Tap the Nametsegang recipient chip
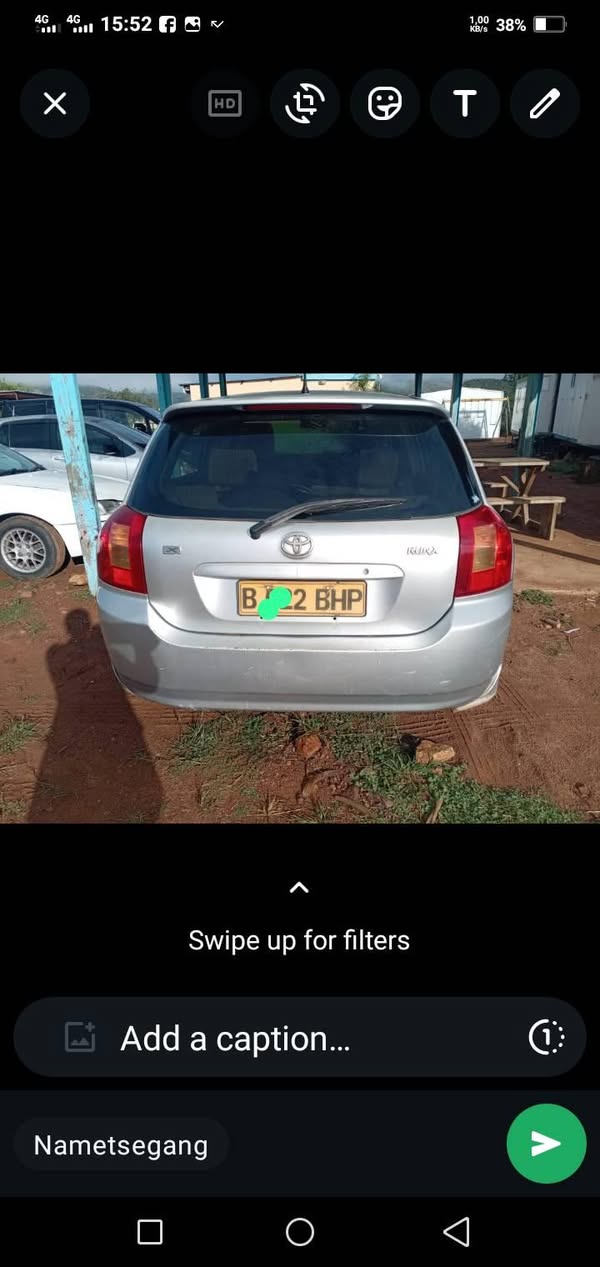This screenshot has height=1267, width=600. click(x=121, y=1145)
